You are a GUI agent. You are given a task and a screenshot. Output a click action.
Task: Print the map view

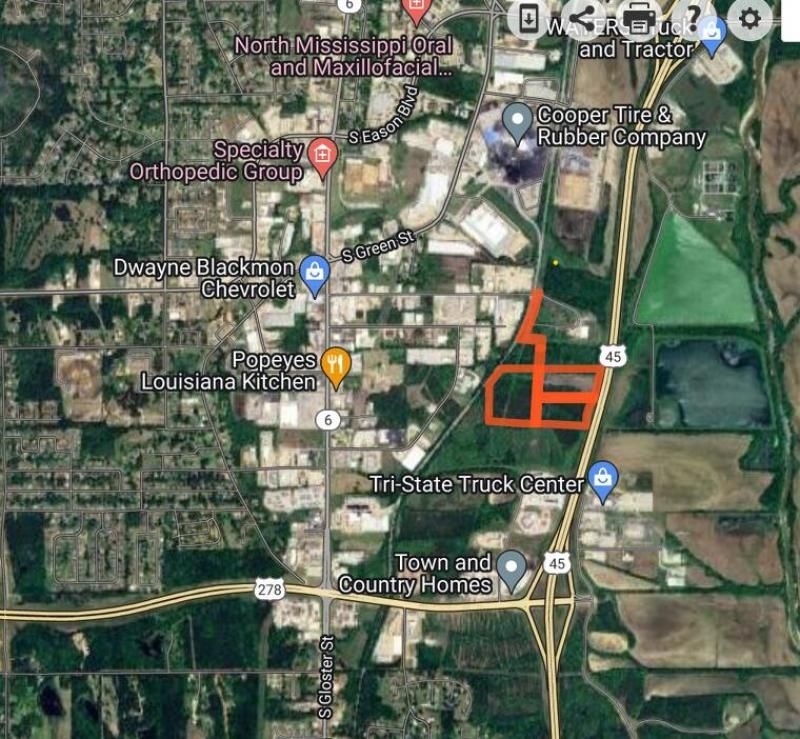click(638, 17)
